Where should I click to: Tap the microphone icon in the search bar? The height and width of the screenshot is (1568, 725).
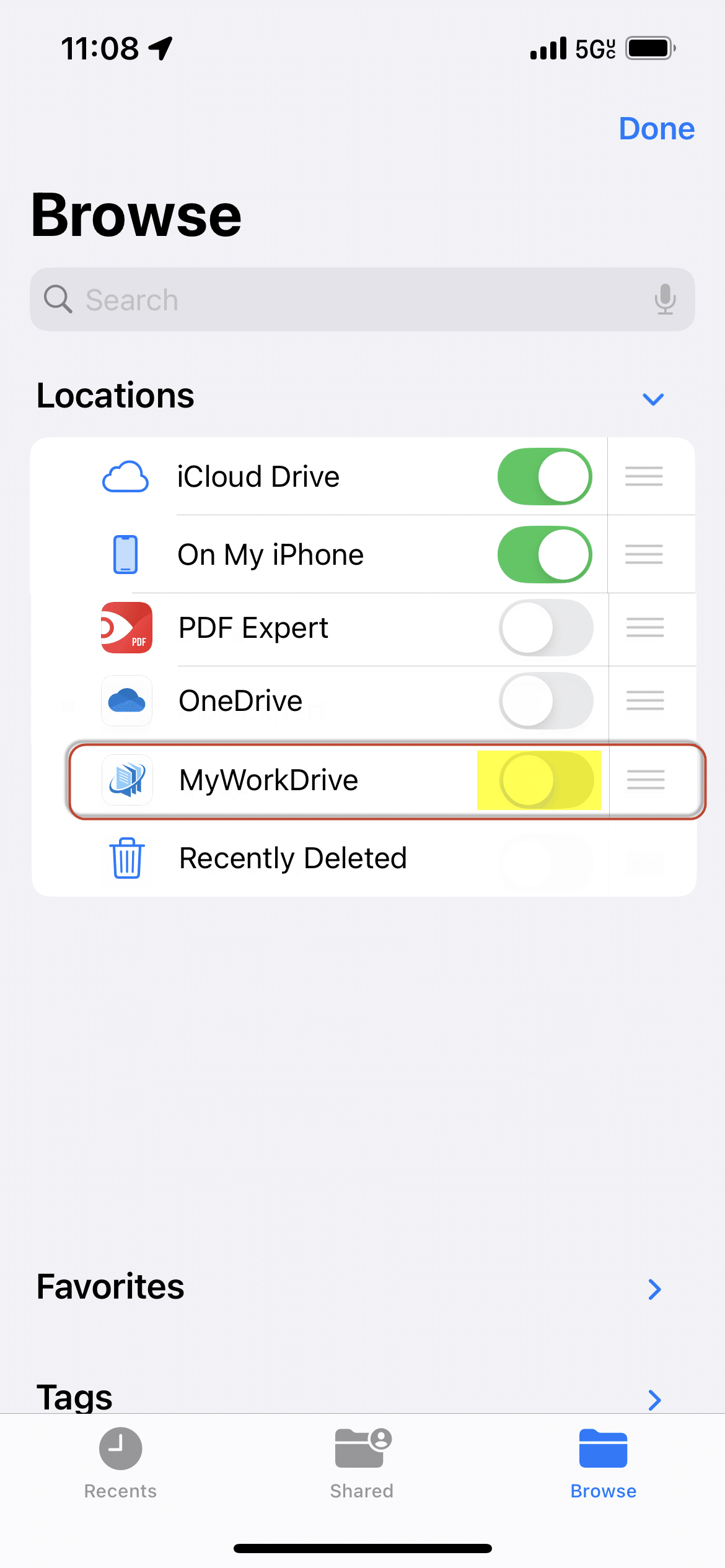pyautogui.click(x=665, y=300)
